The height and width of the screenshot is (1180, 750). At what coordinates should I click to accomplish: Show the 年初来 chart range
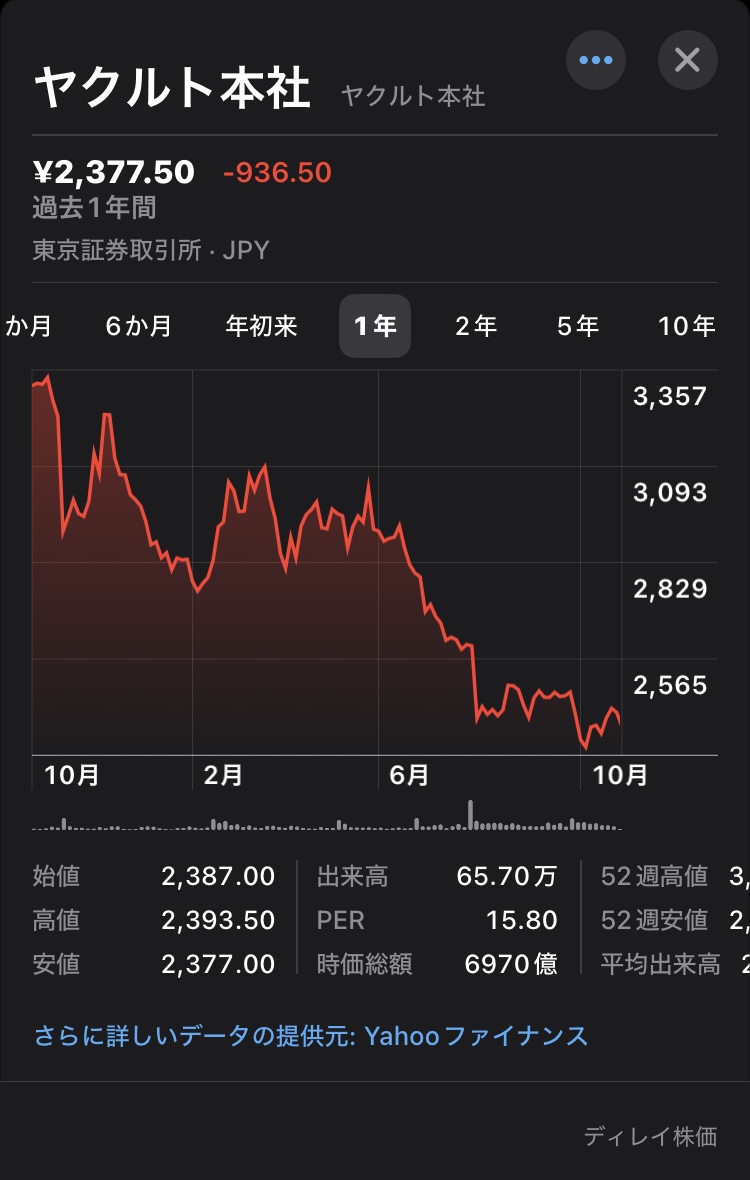tap(261, 326)
